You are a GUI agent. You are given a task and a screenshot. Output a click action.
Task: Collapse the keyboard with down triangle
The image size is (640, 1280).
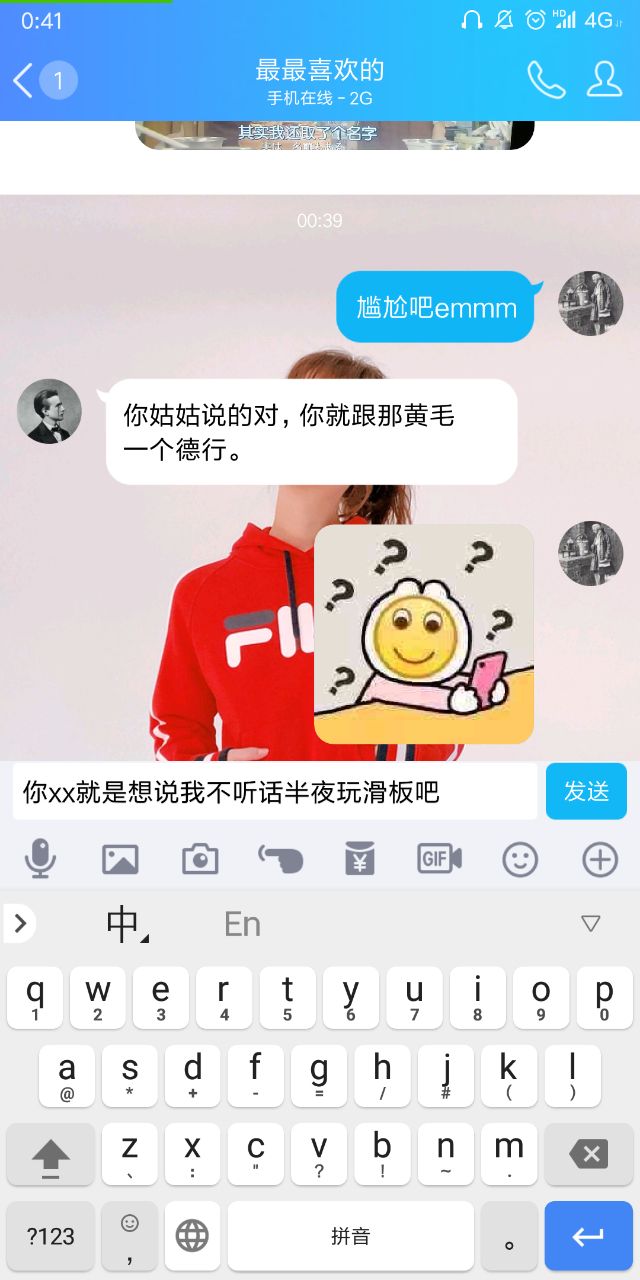pyautogui.click(x=591, y=923)
